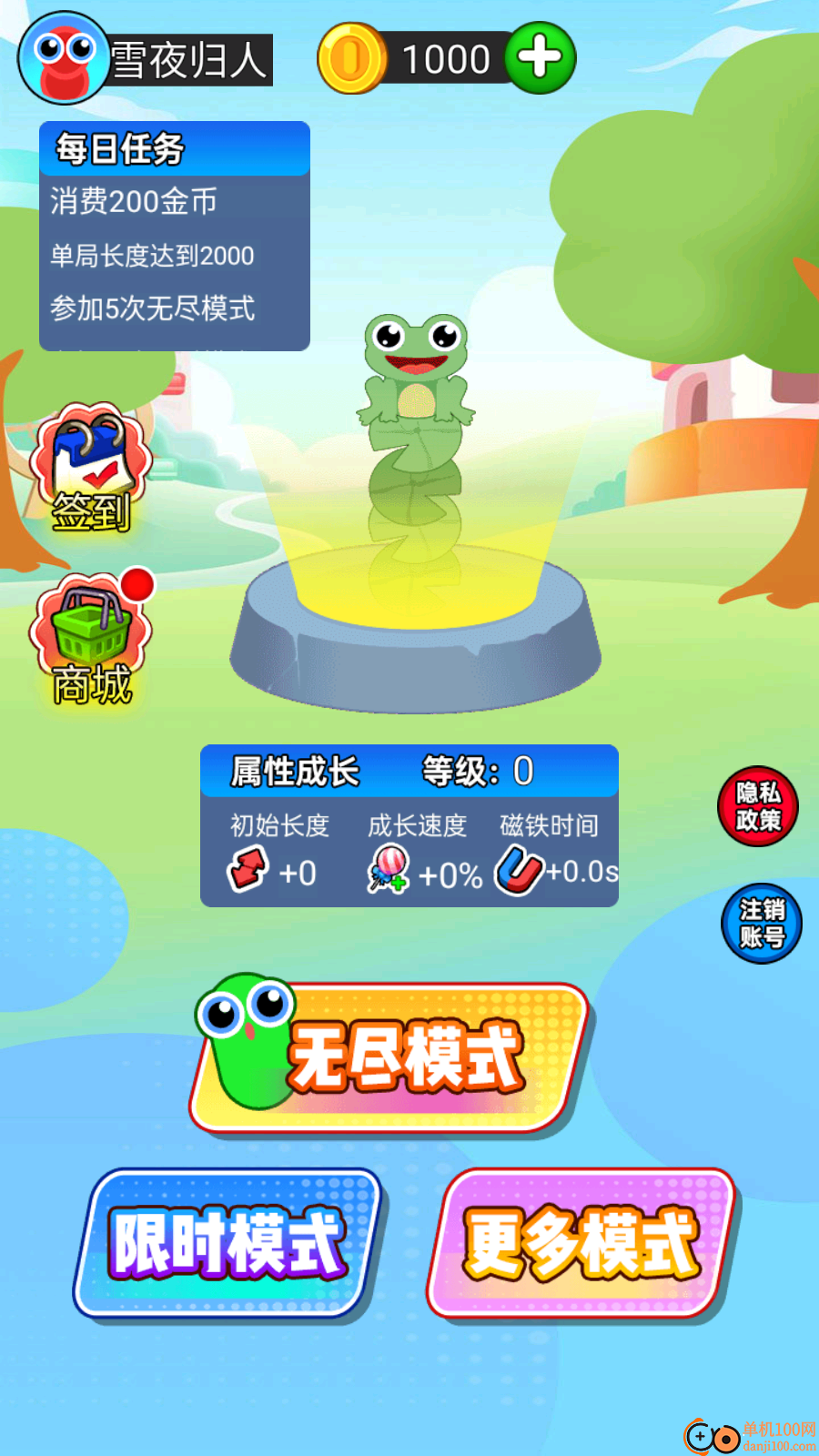819x1456 pixels.
Task: Open 无尽模式 endless mode
Action: point(400,1054)
